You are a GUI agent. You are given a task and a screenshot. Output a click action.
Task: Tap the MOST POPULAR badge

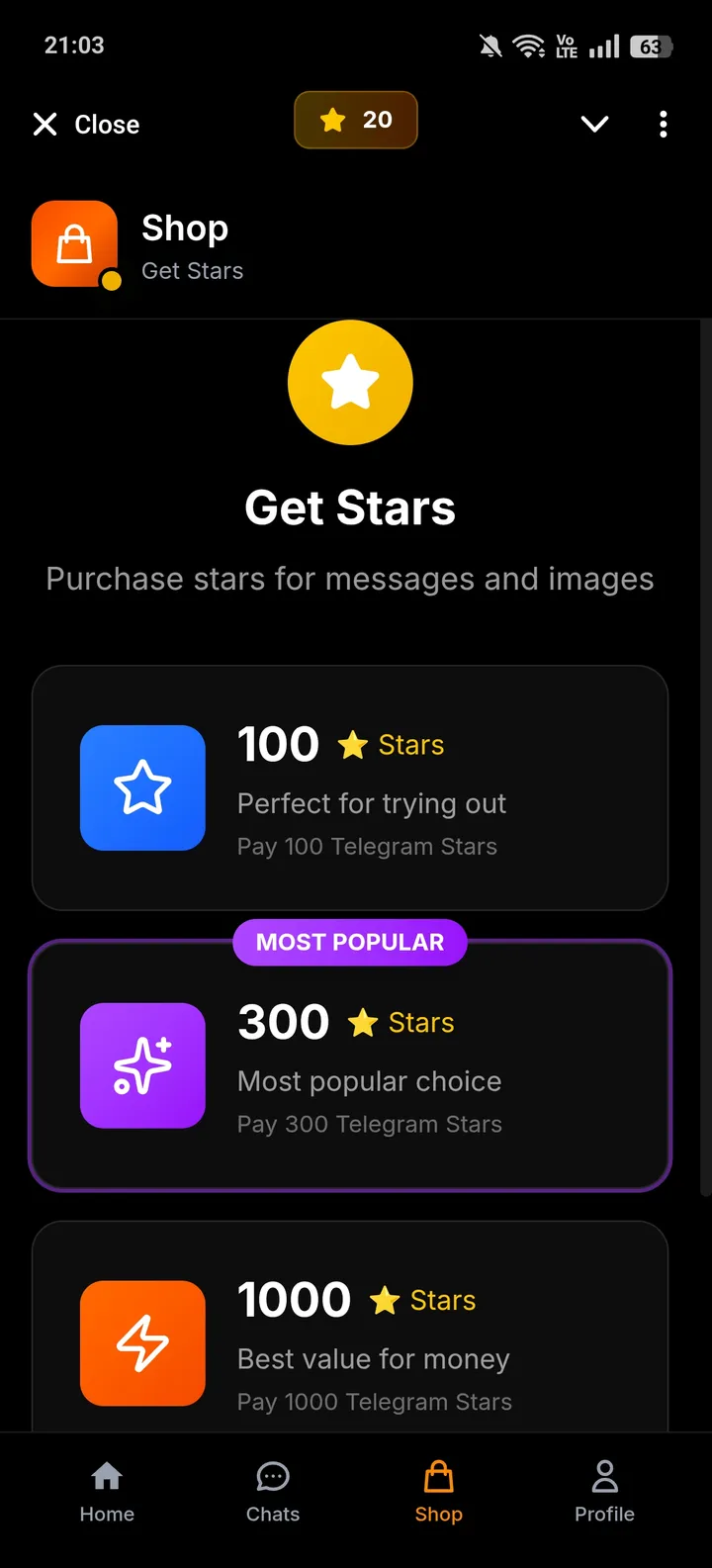[350, 942]
